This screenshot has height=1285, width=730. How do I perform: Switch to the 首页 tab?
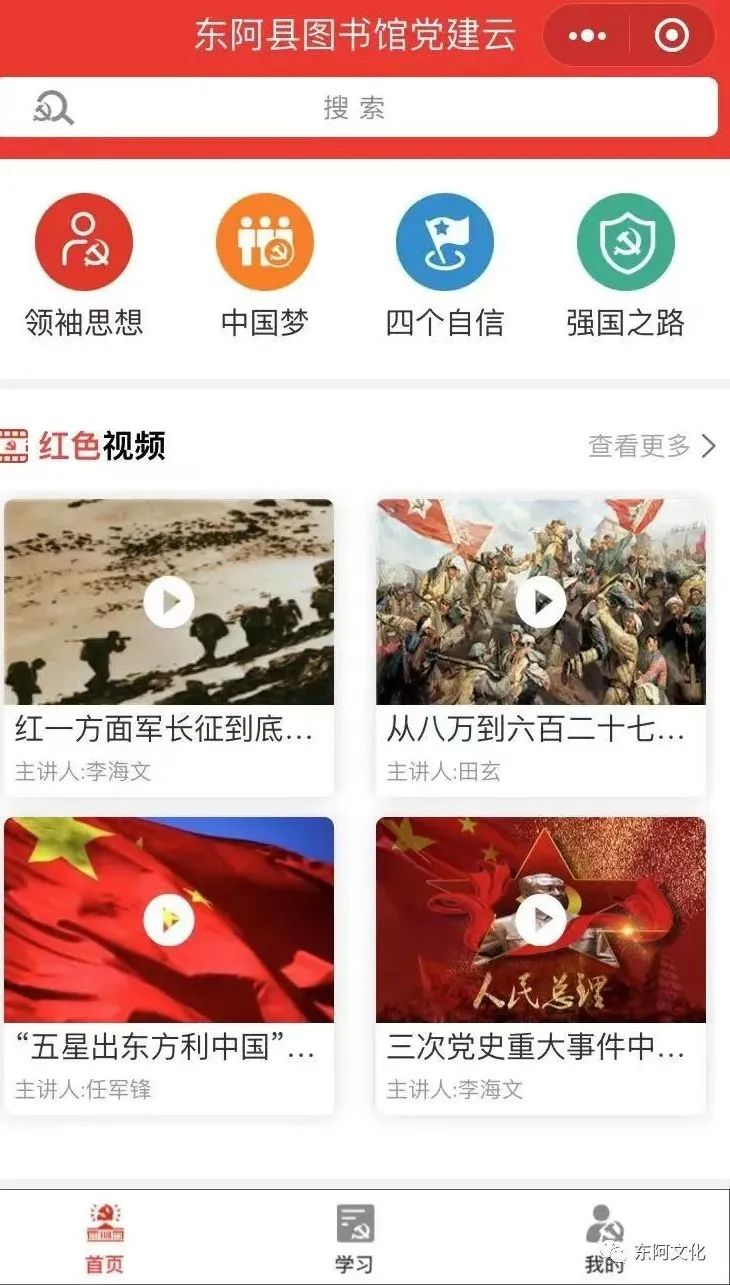point(105,1238)
